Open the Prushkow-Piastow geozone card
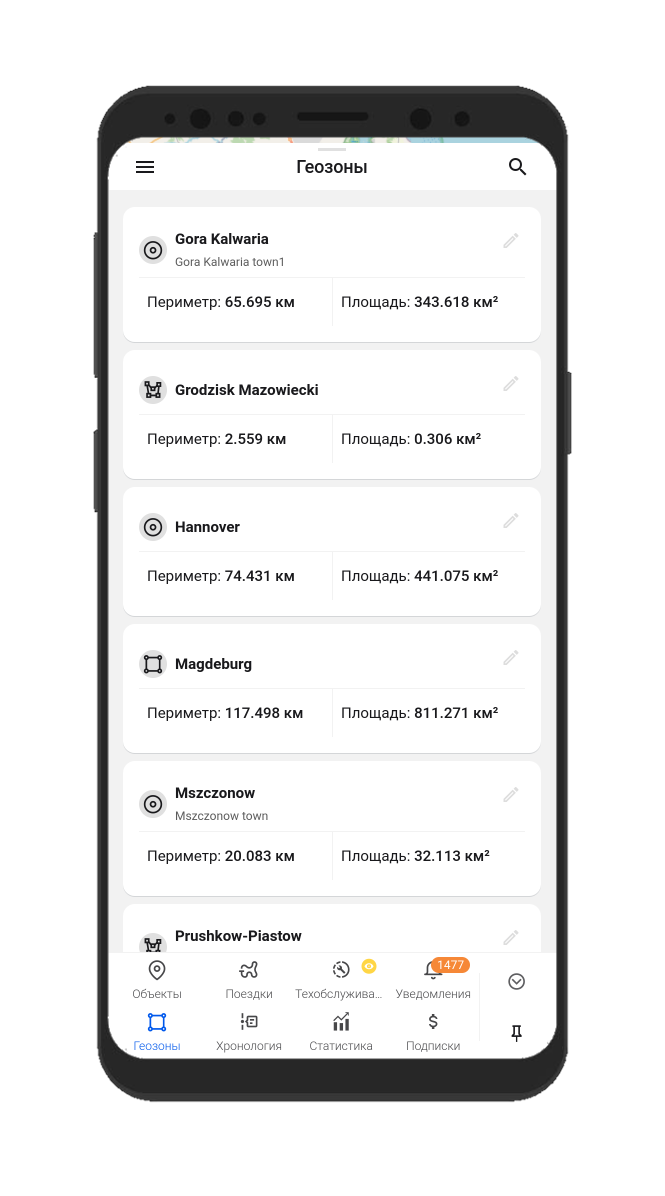The height and width of the screenshot is (1196, 665). [x=330, y=935]
